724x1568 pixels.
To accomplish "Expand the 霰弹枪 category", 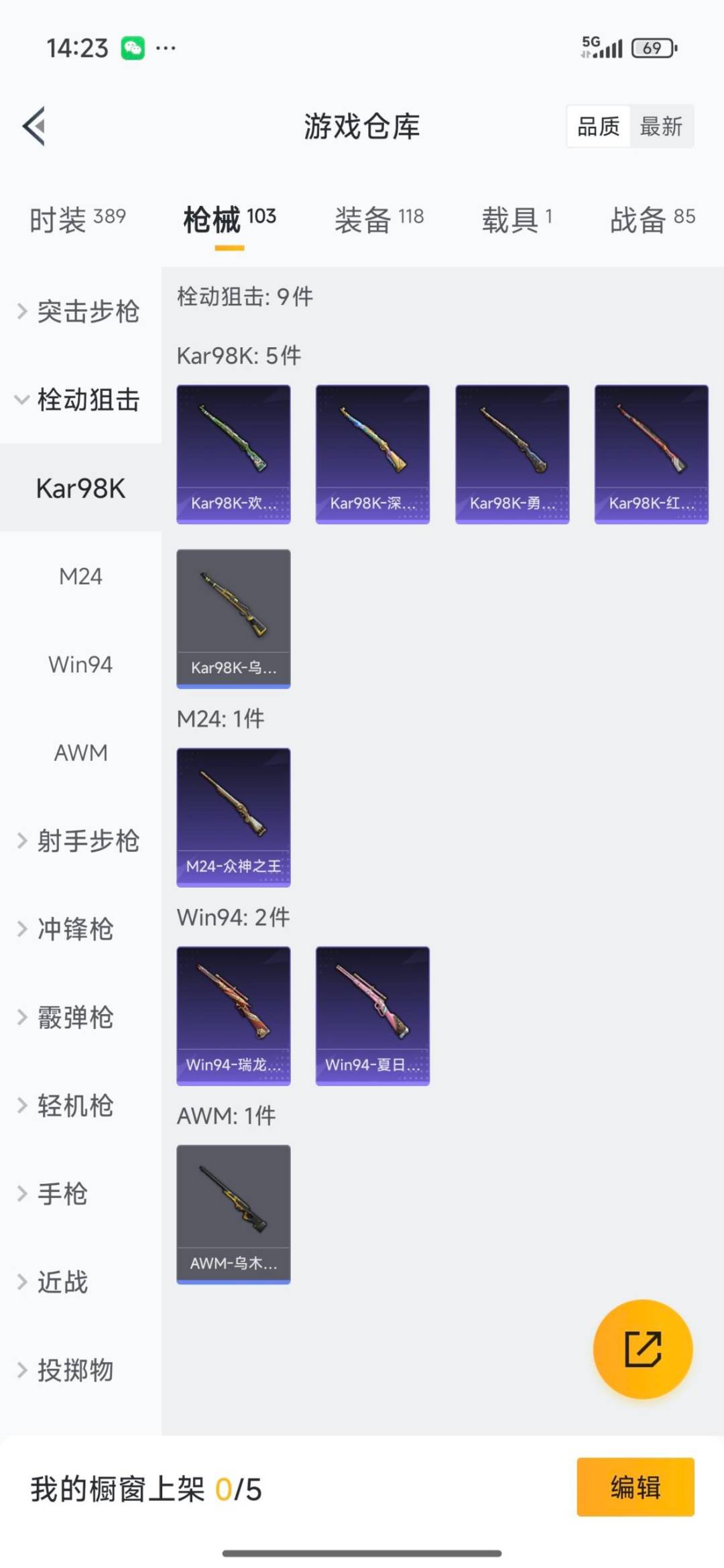I will [x=75, y=1018].
